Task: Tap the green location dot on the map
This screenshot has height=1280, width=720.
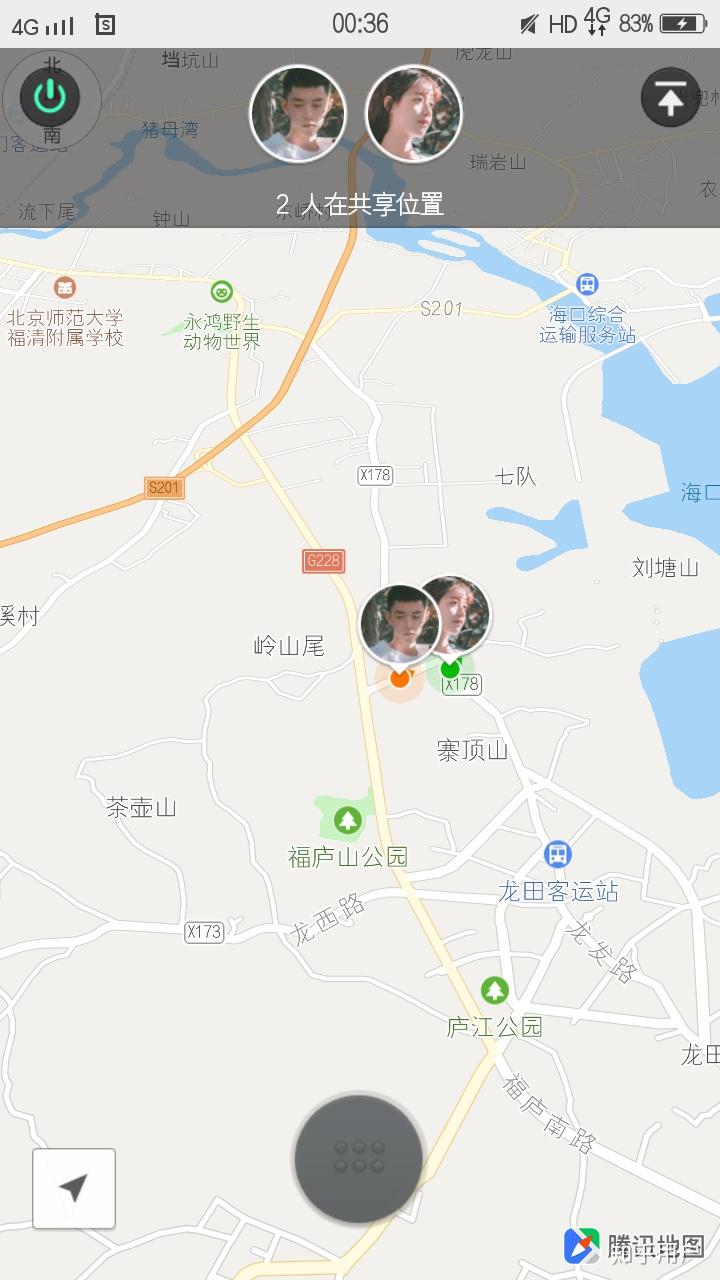Action: (449, 671)
